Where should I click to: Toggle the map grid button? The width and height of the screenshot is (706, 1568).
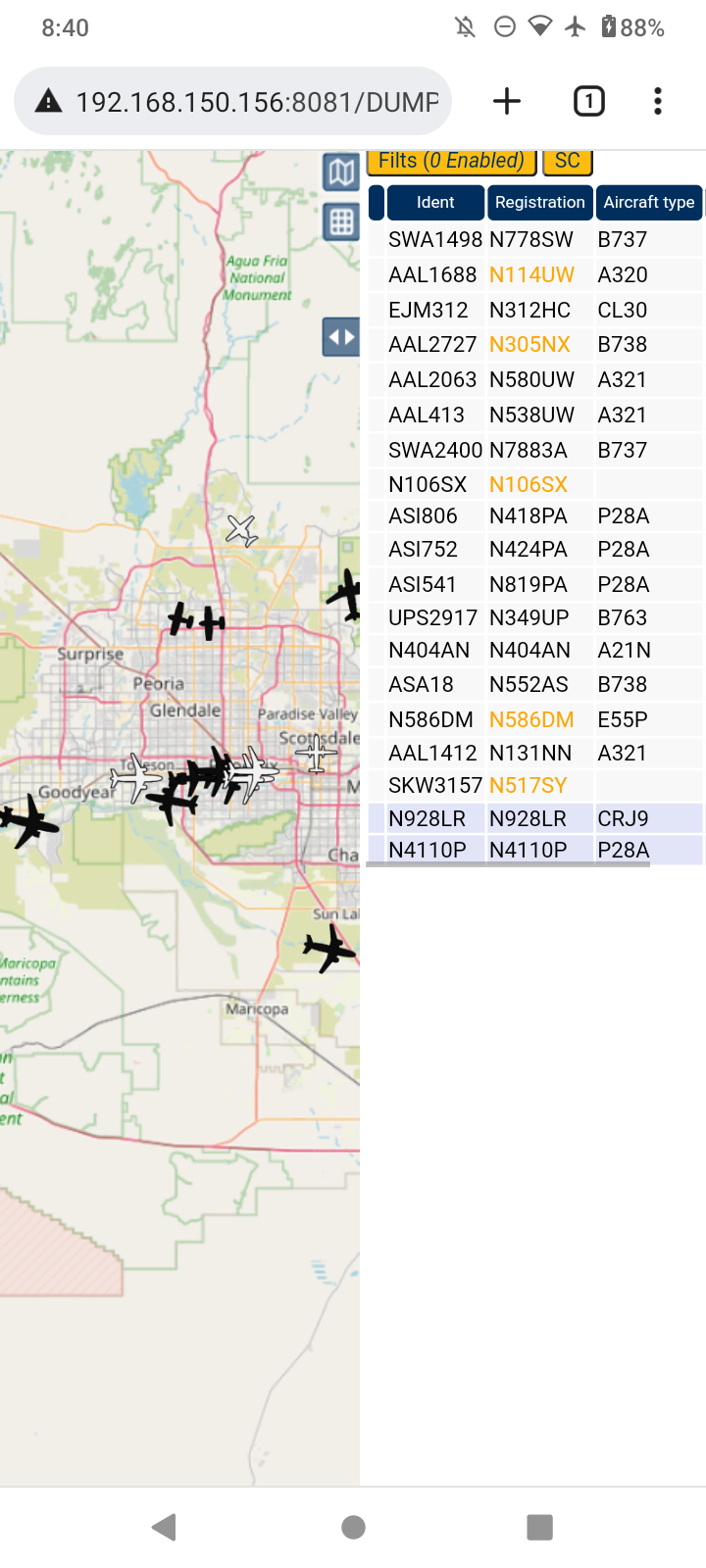click(x=341, y=222)
